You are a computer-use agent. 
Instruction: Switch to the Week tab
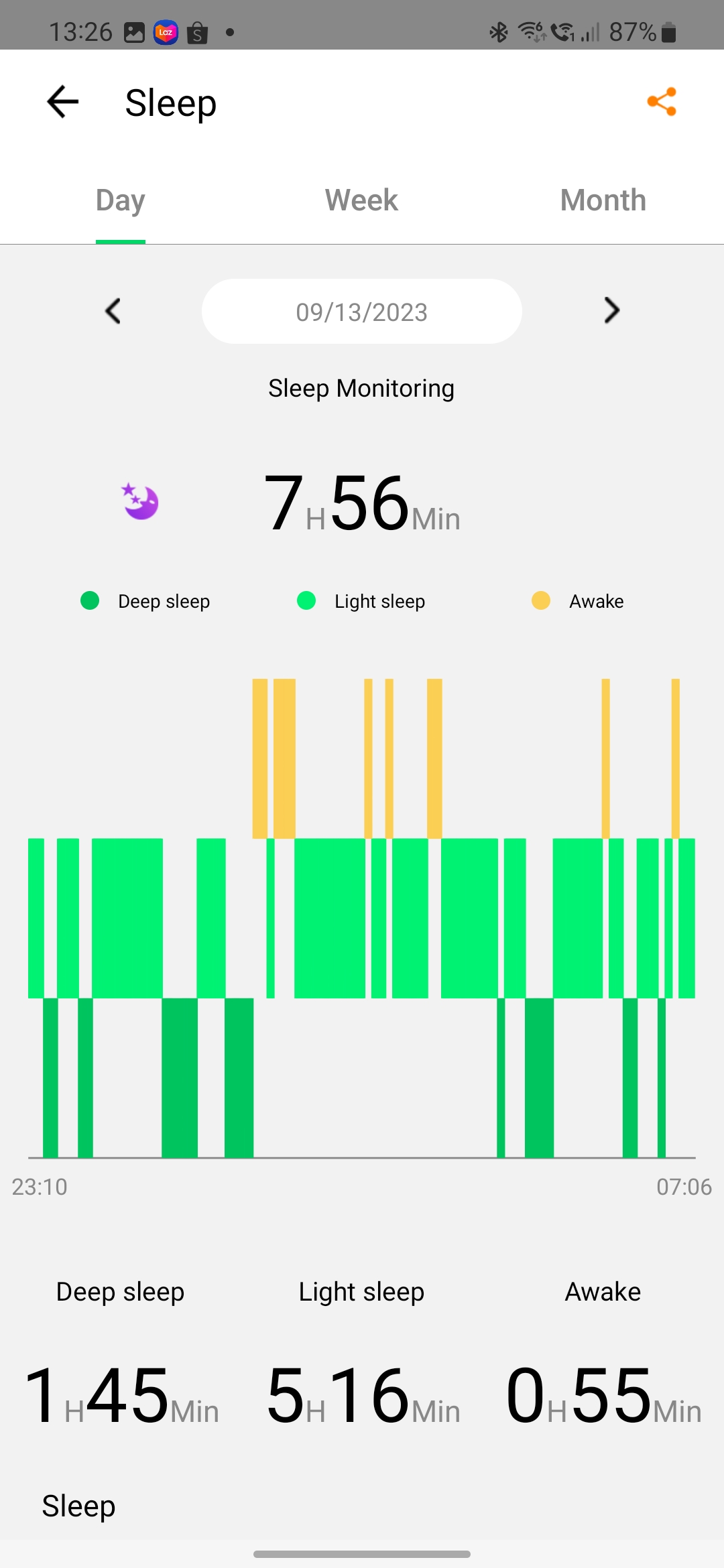(361, 200)
